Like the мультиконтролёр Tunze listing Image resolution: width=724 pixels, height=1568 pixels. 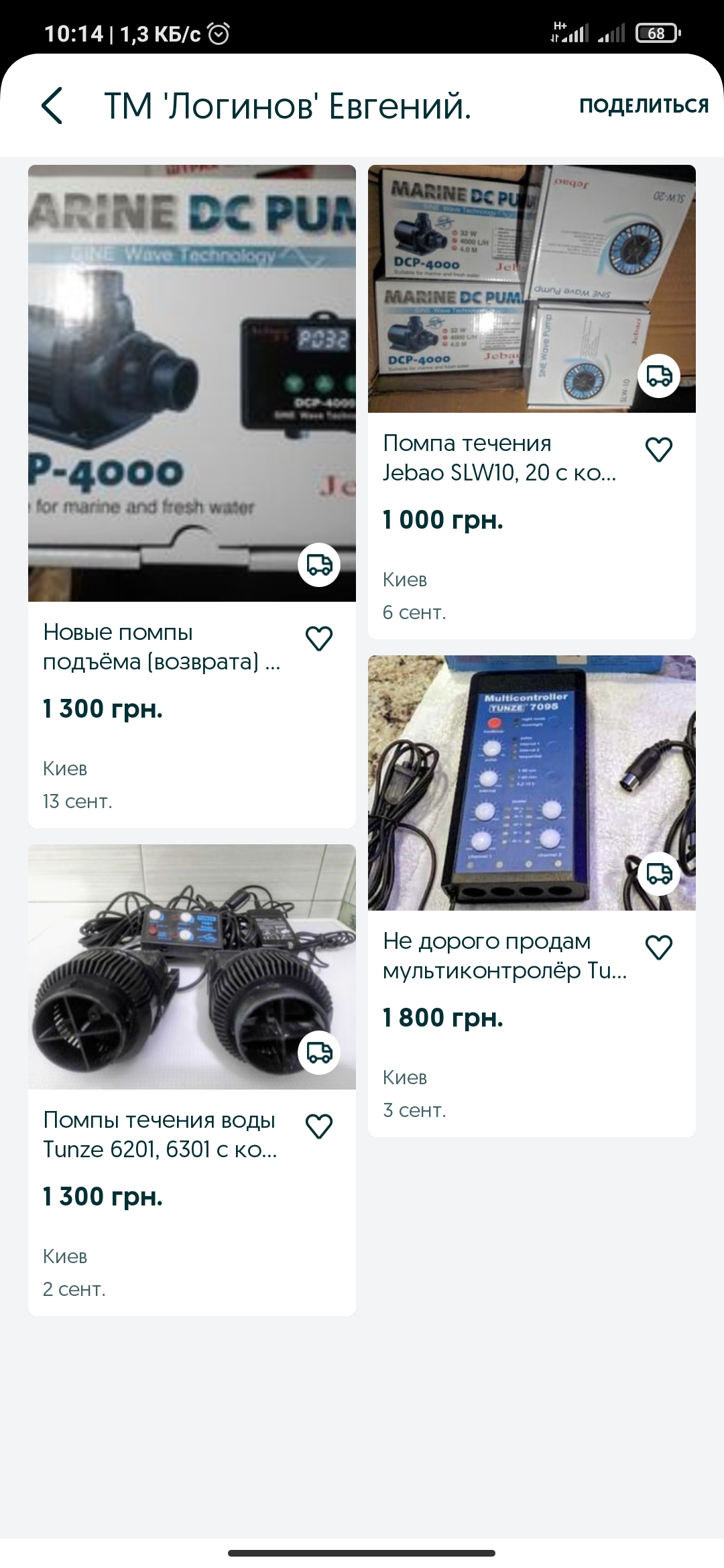(659, 948)
